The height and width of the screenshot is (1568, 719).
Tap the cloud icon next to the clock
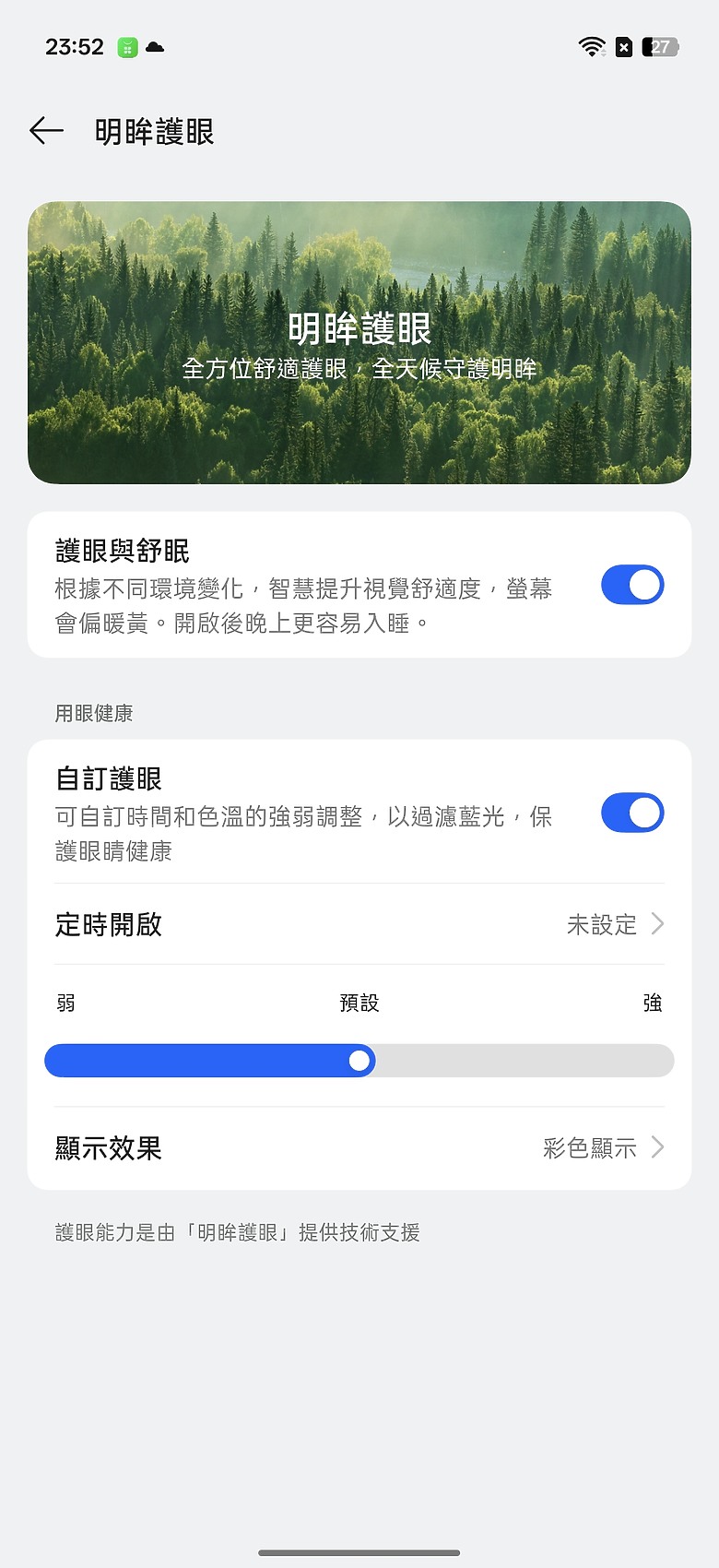(x=155, y=46)
